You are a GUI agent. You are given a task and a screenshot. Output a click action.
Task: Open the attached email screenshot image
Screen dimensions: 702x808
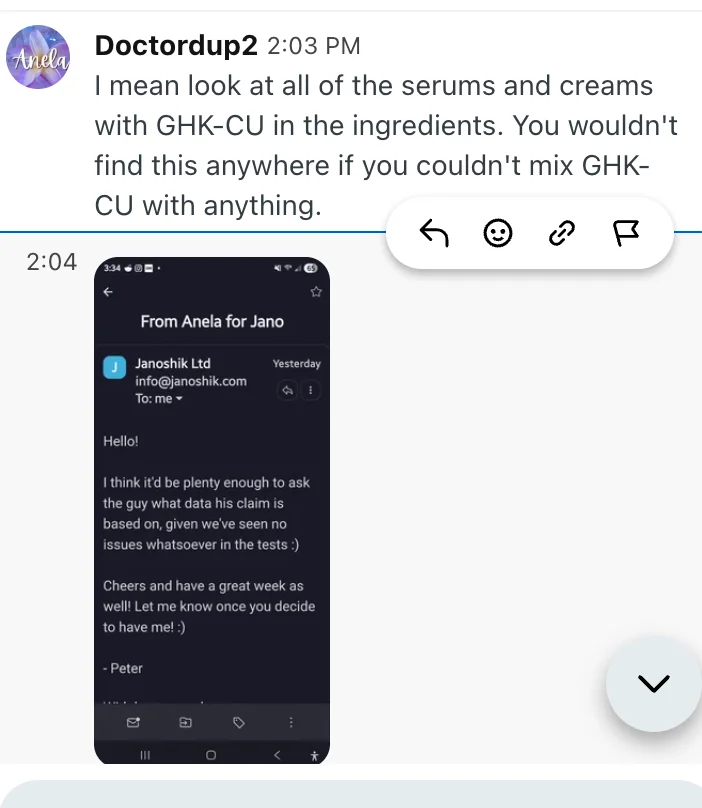[x=212, y=510]
